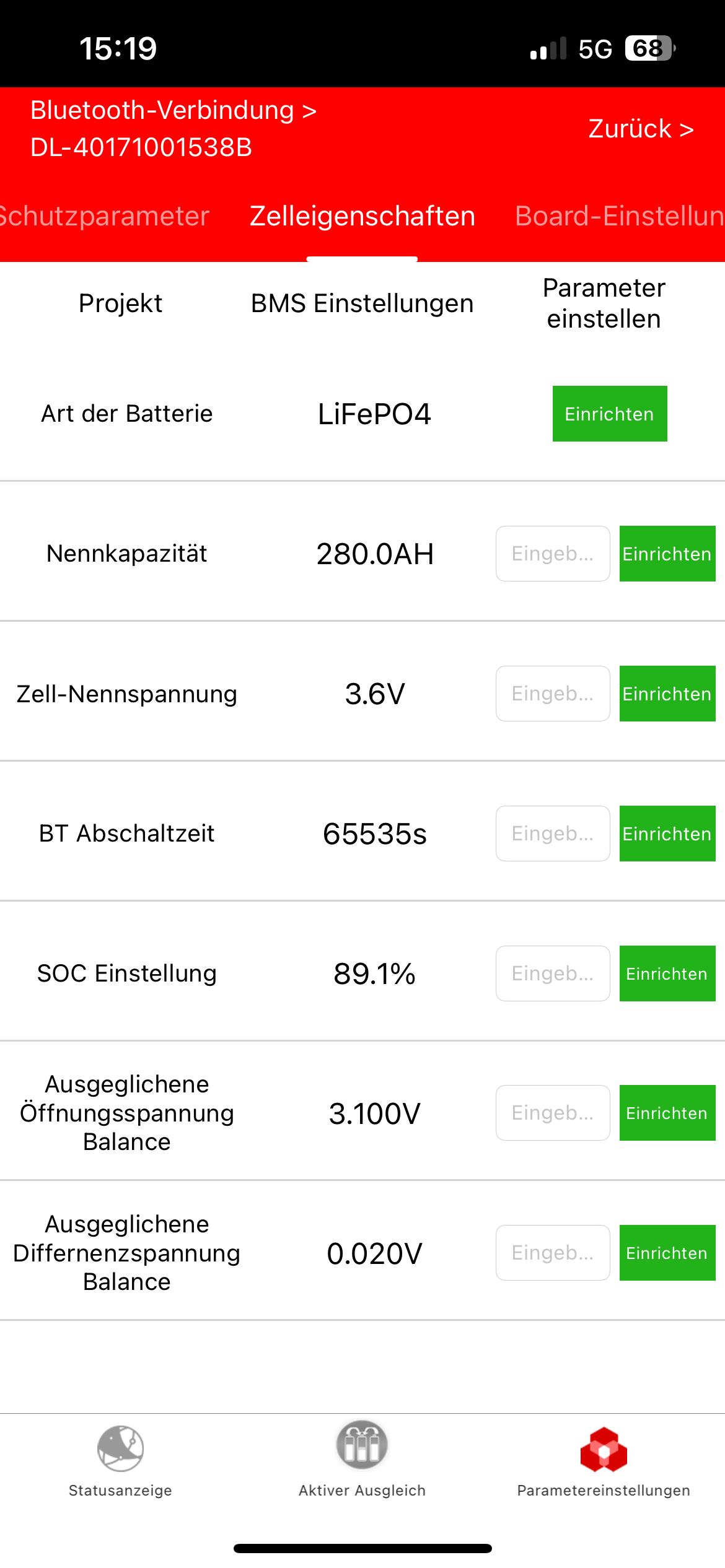Switch to the Schutzparameter tab
This screenshot has width=725, height=1568.
tap(104, 216)
